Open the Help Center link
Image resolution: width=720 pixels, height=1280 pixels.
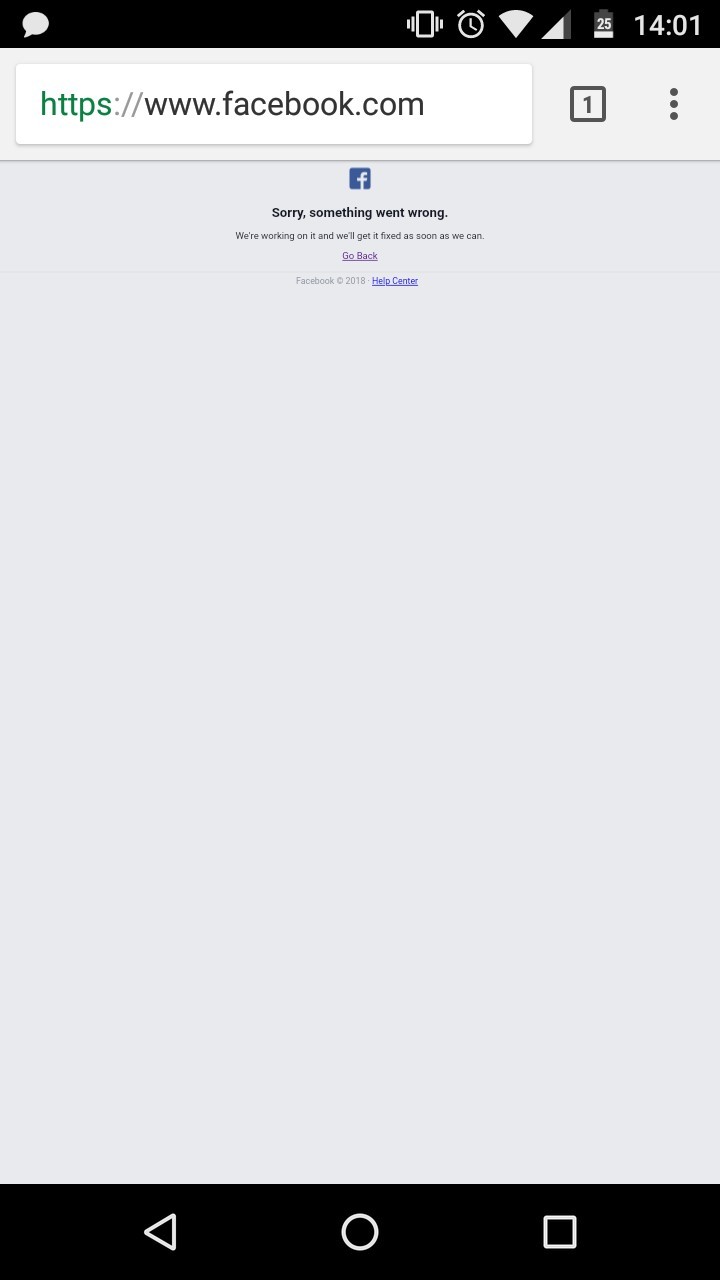click(395, 281)
